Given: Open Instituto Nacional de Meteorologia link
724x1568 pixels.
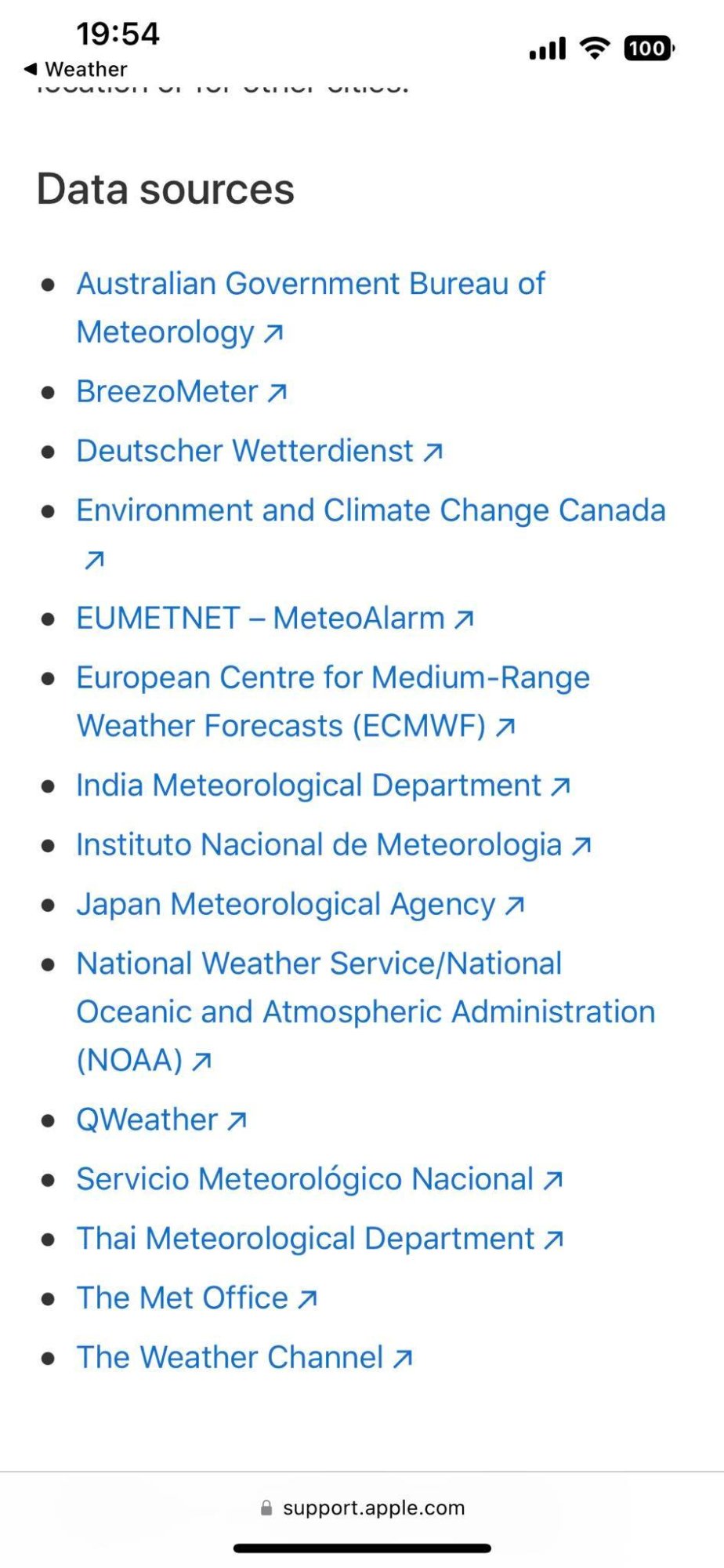Looking at the screenshot, I should coord(334,844).
